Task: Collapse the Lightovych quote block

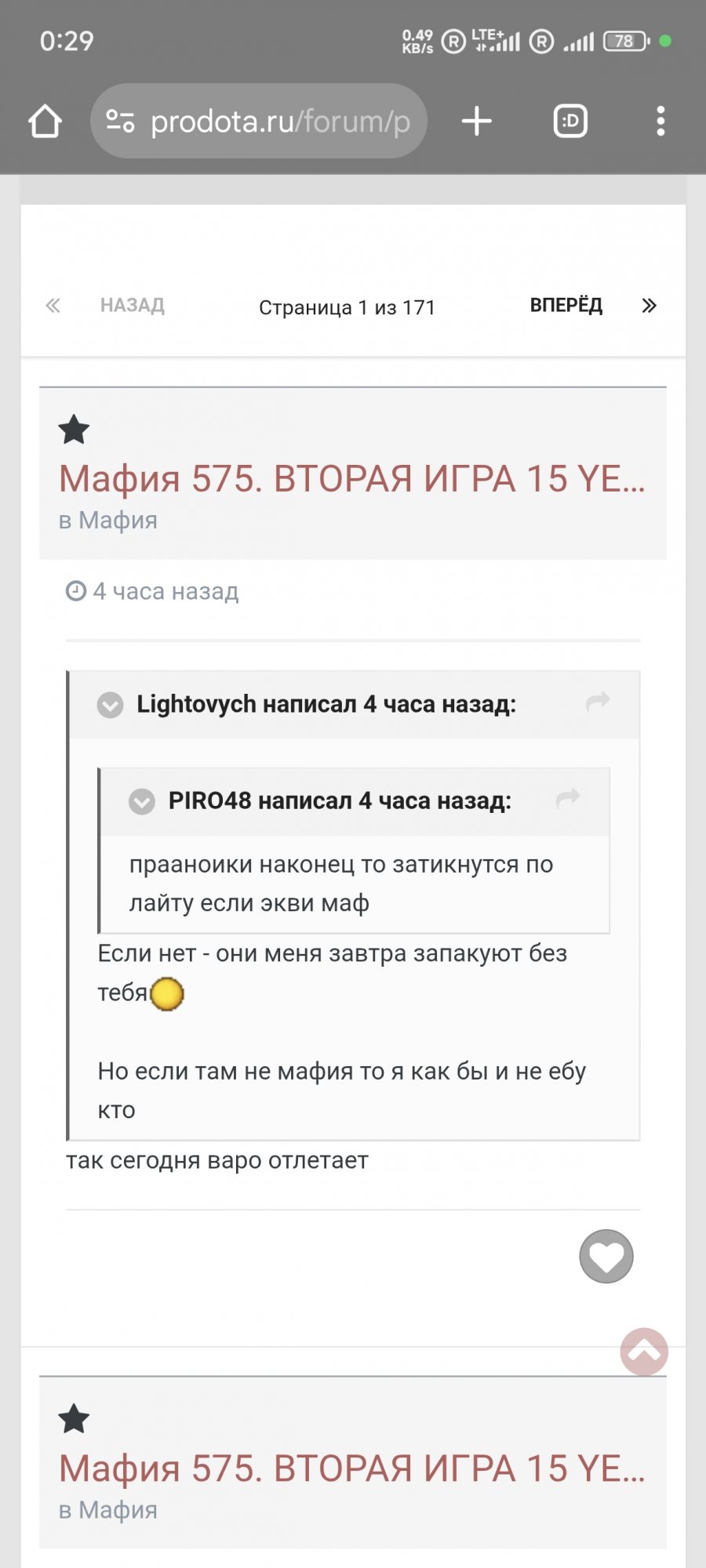Action: point(110,705)
